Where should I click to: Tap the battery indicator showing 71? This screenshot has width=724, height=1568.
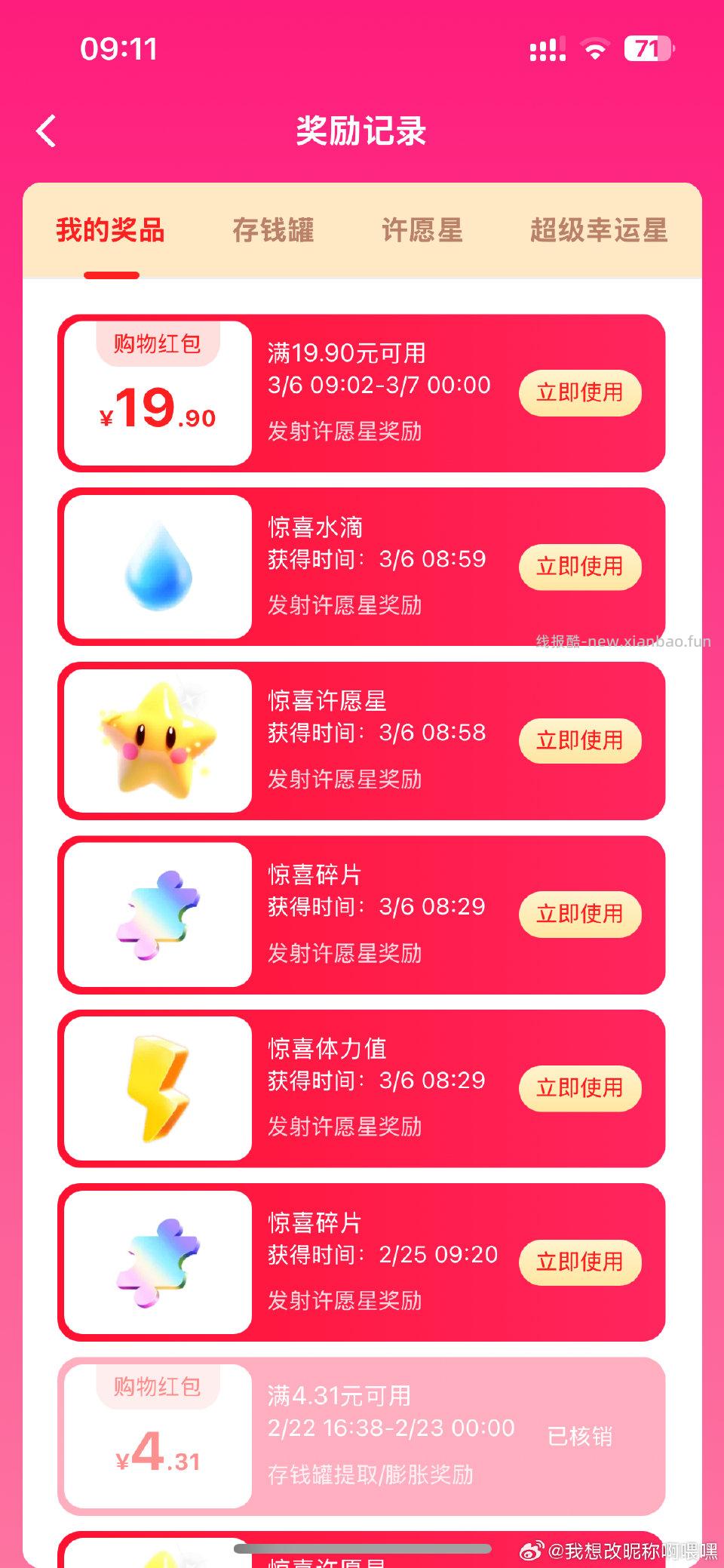(x=646, y=48)
